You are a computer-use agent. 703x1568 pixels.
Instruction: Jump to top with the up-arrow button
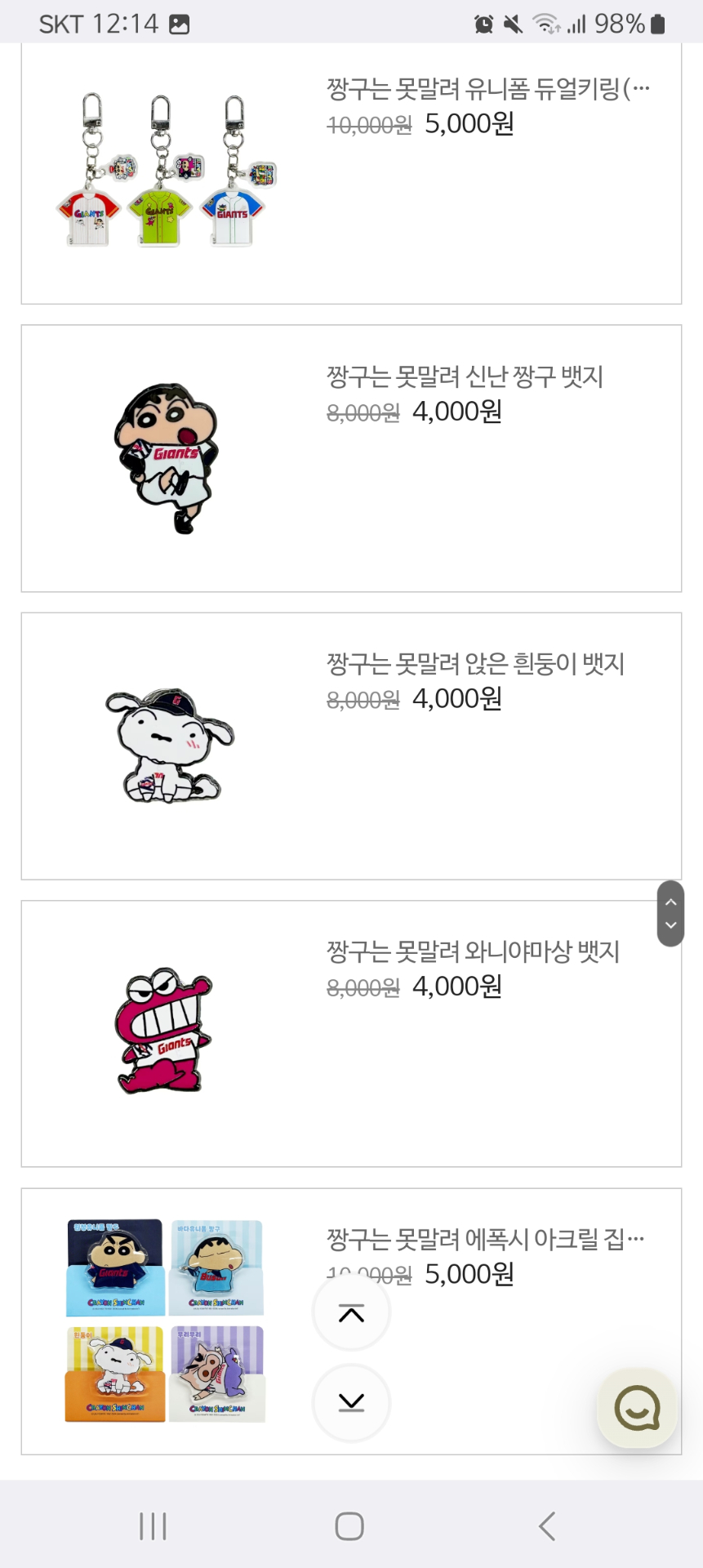[x=351, y=1313]
